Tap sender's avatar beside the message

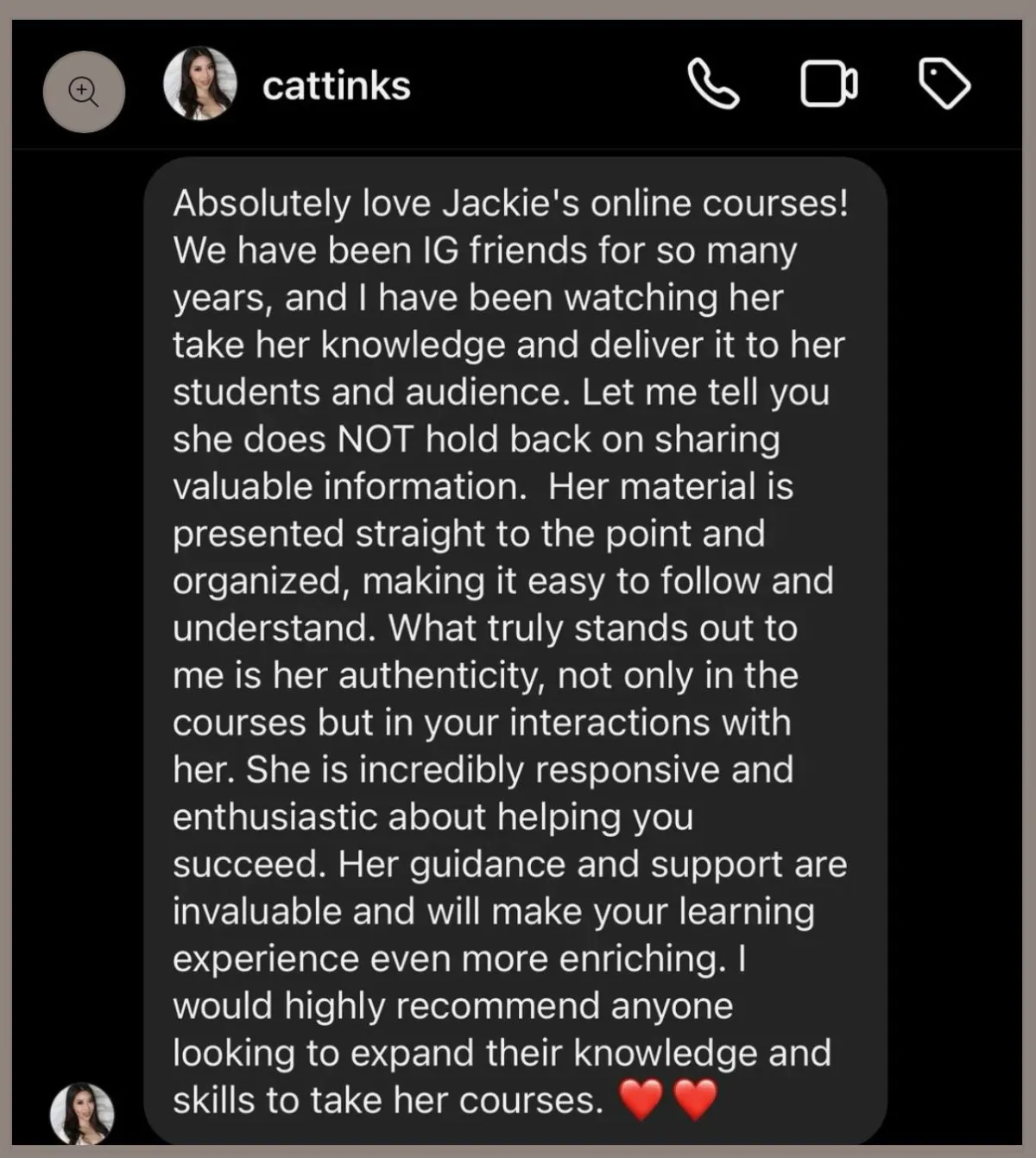[82, 1113]
